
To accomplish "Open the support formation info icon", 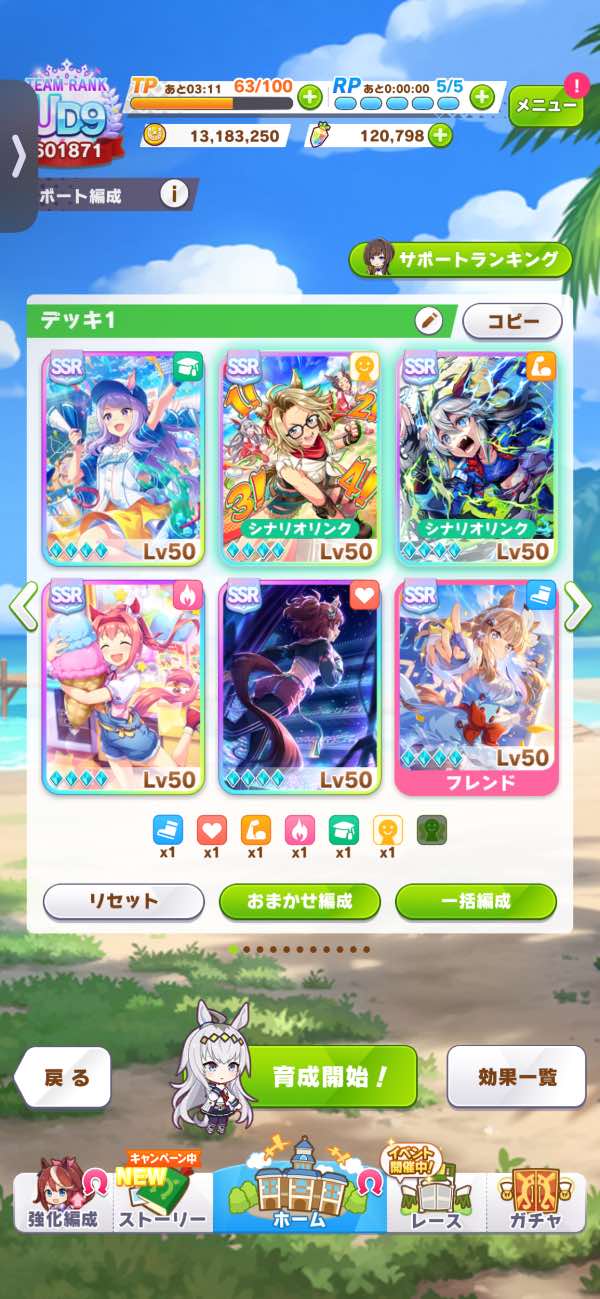I will pos(174,194).
